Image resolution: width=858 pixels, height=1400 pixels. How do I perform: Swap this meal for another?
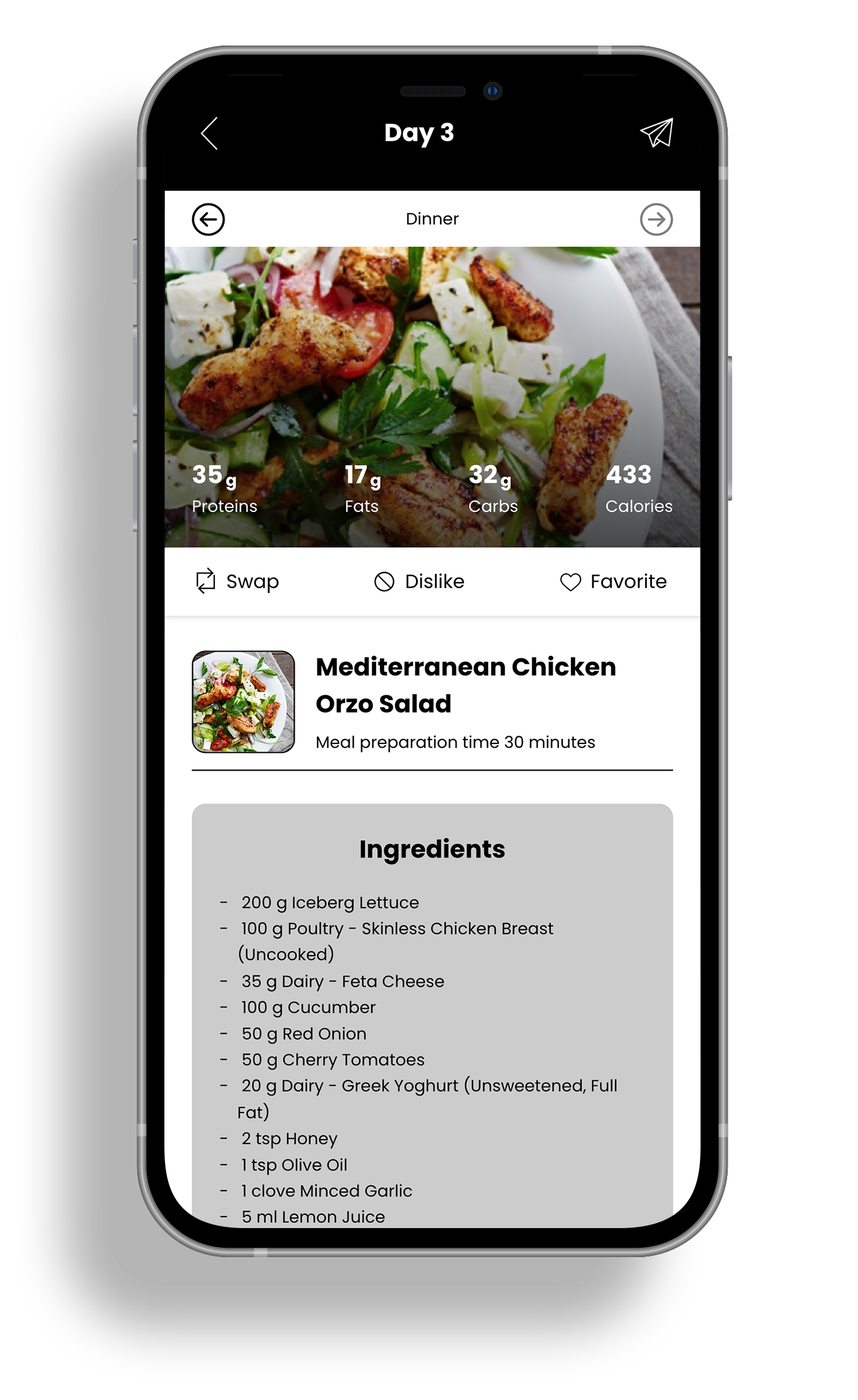tap(237, 581)
